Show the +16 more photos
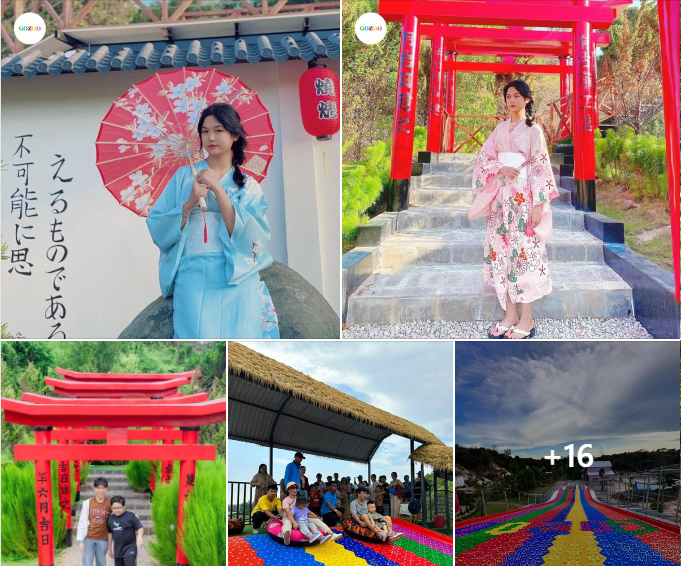Viewport: 681px width, 566px height. (x=567, y=455)
